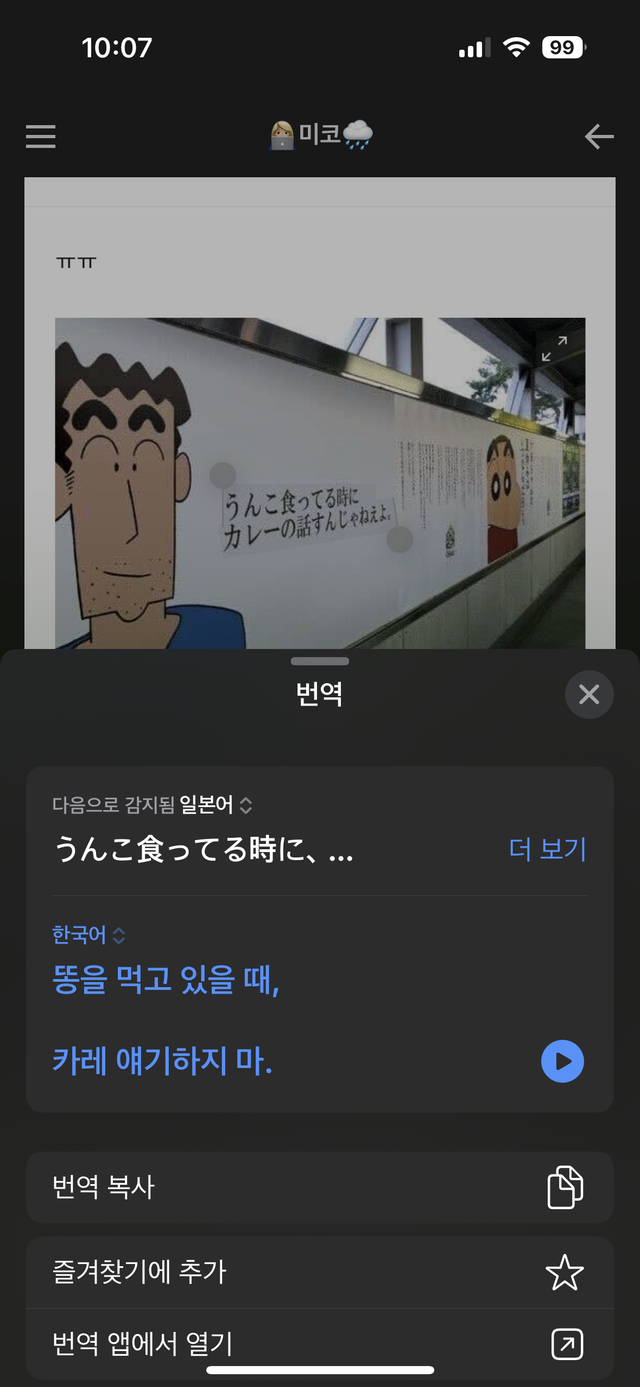Open in Translate app 번역 앱에서 열기
The image size is (640, 1387).
(x=319, y=1344)
